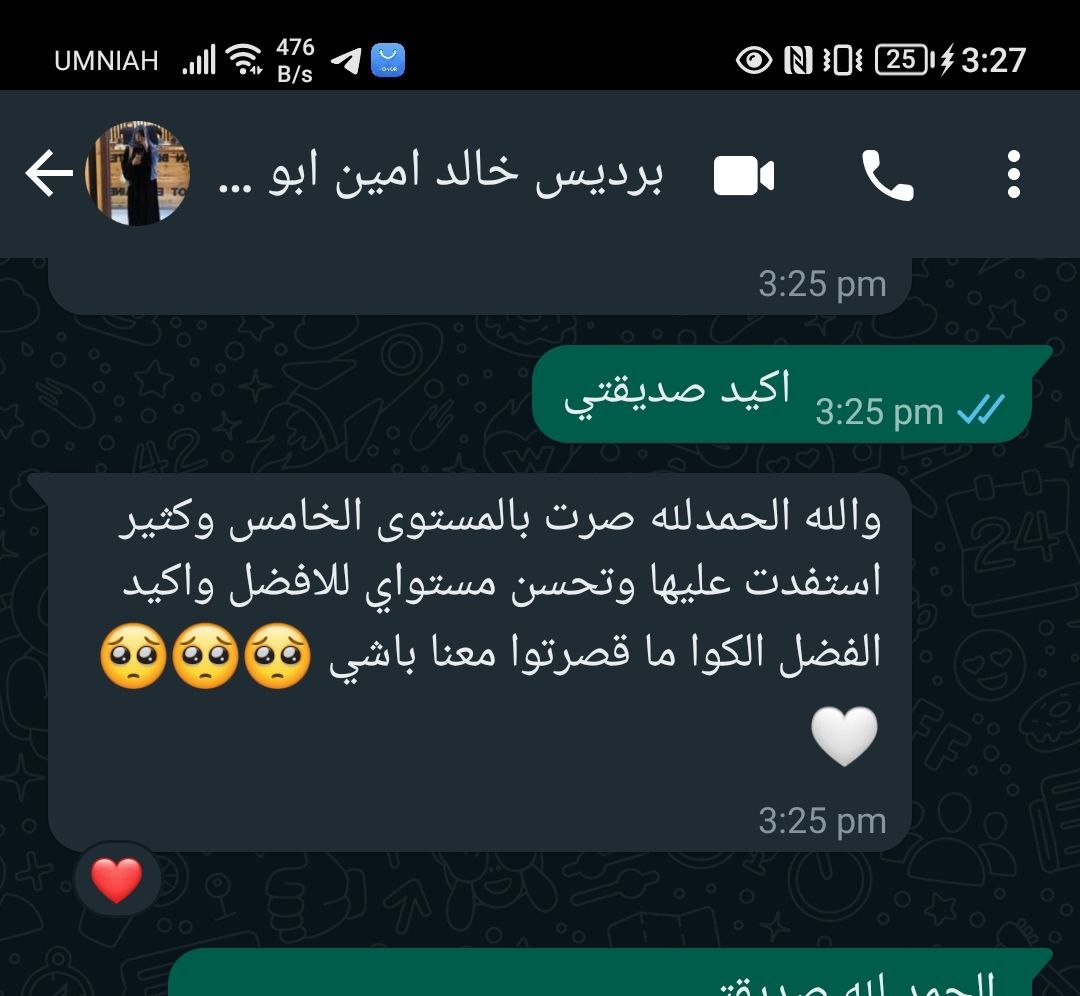Start a voice call

[x=887, y=177]
